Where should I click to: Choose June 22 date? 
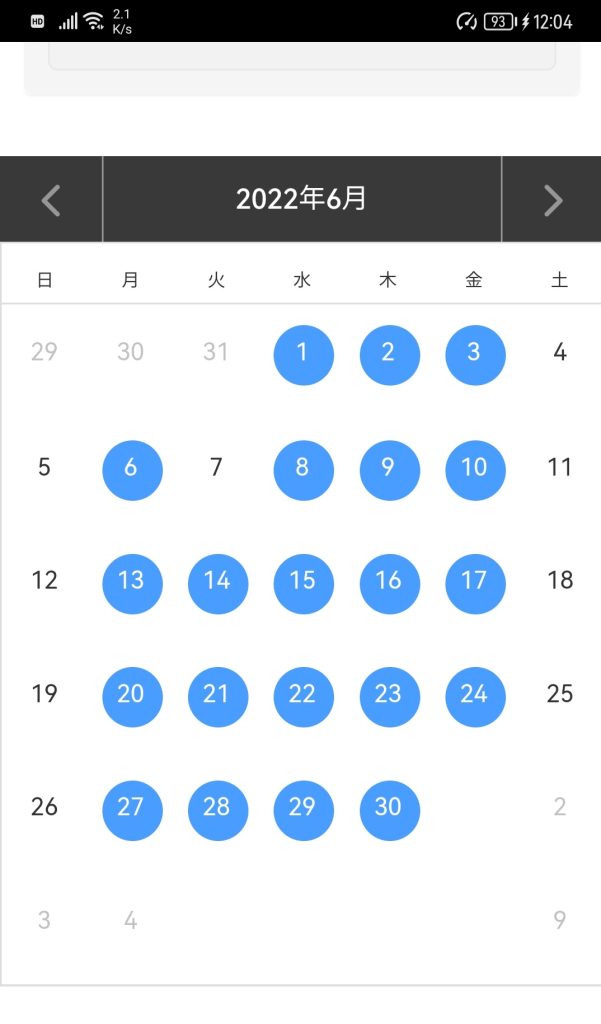303,696
